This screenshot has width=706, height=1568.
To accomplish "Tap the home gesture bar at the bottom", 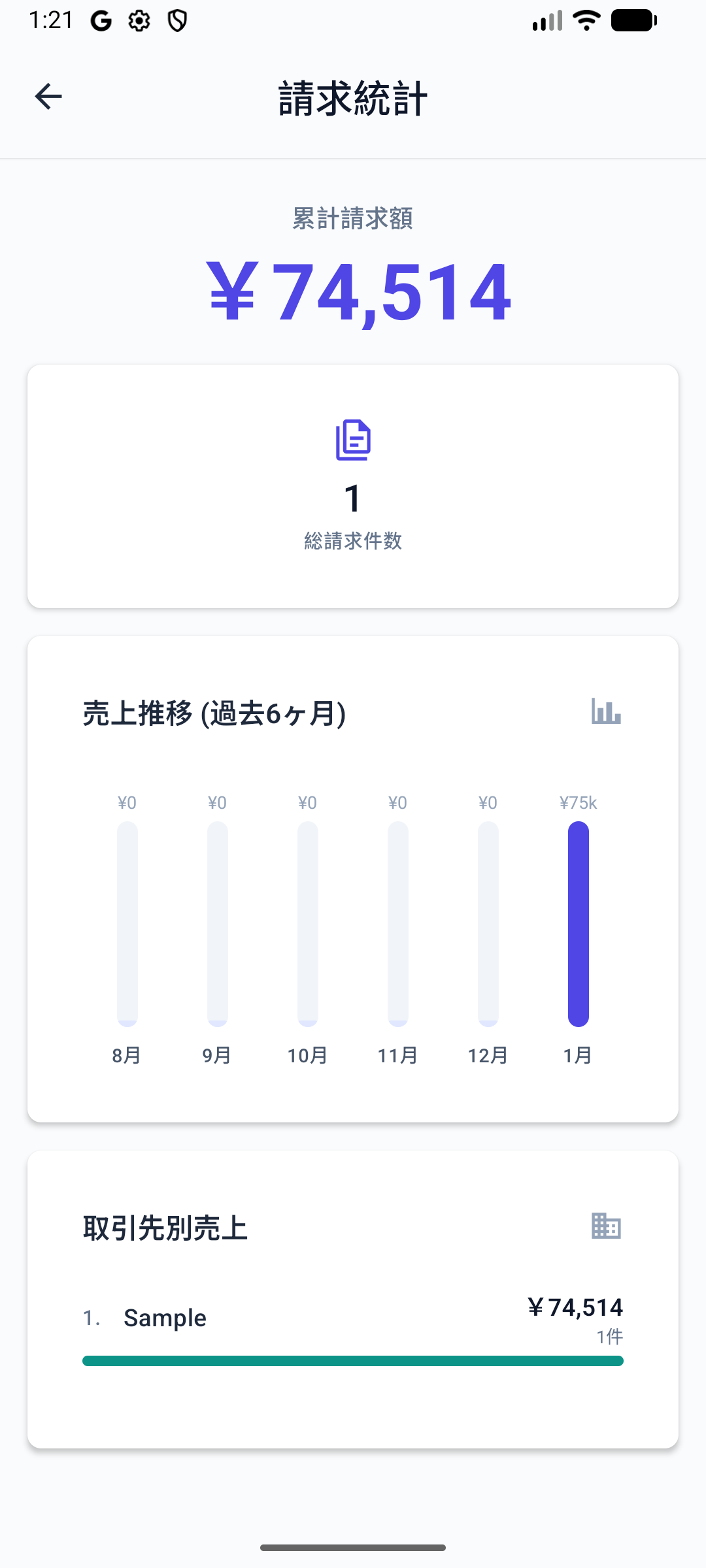I will (353, 1546).
